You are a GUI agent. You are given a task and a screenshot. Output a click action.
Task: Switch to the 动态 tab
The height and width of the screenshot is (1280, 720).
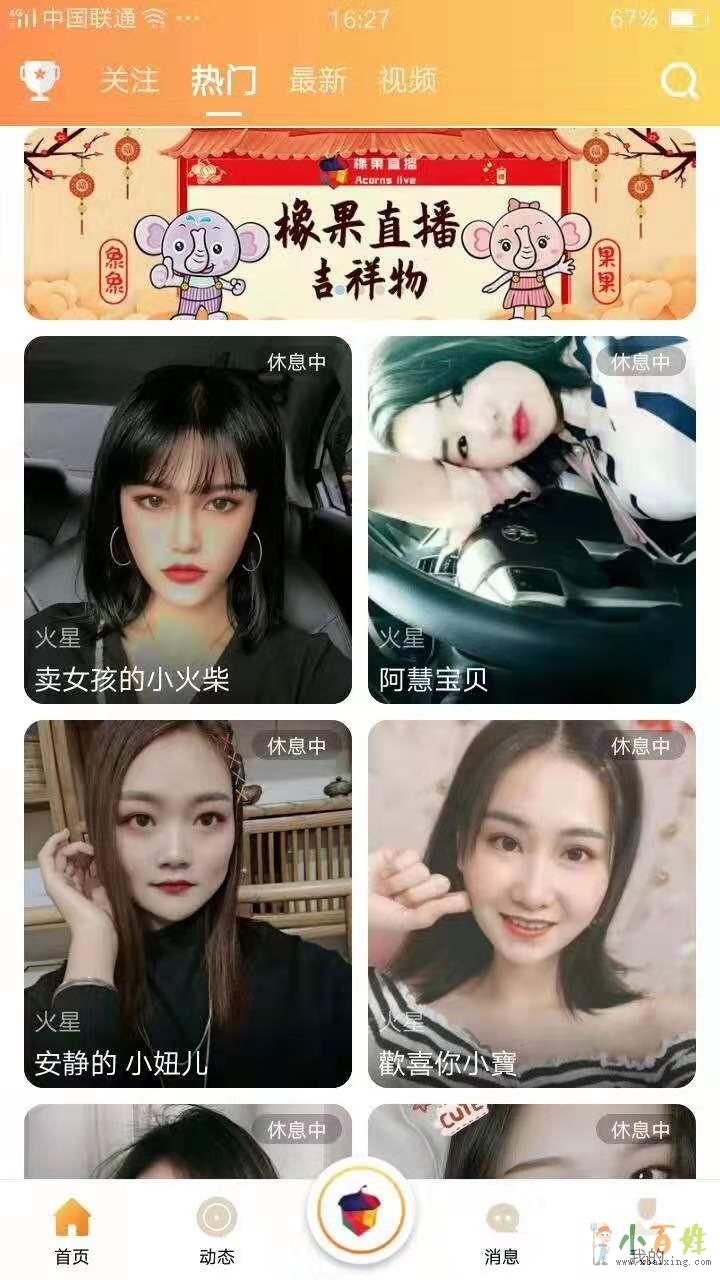click(x=216, y=1230)
